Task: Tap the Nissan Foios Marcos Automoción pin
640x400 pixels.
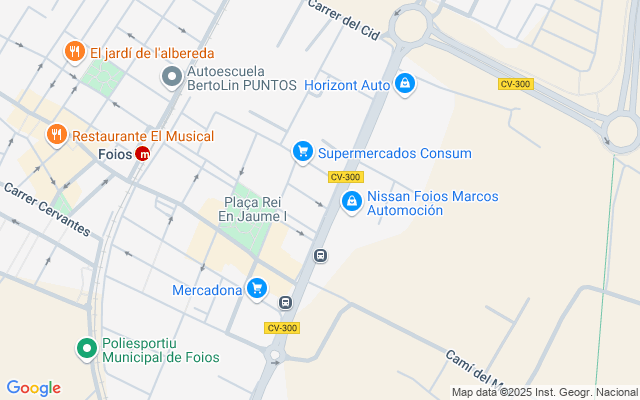Action: point(351,203)
